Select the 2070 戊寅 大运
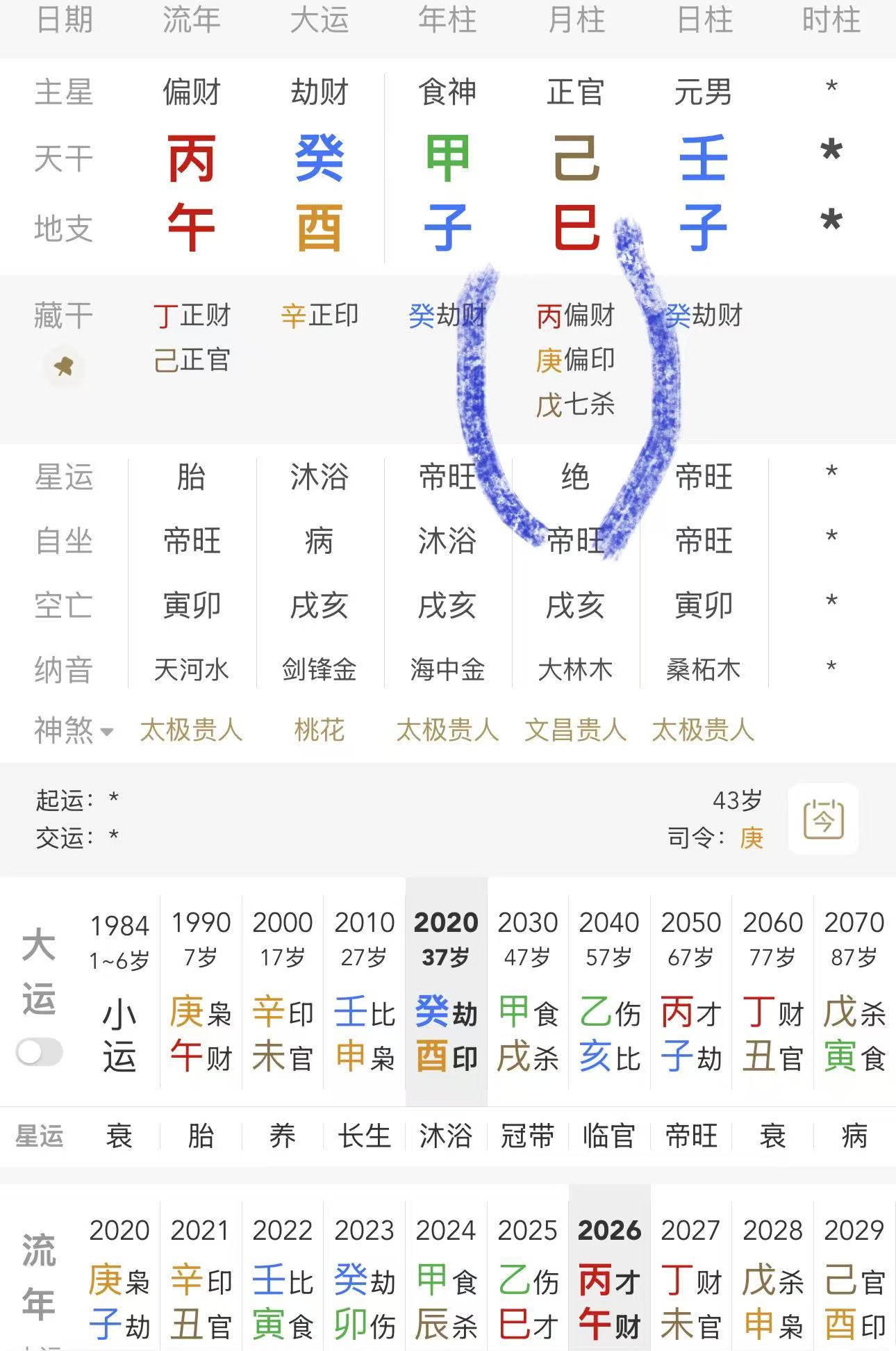Viewport: 896px width, 1351px height. (x=854, y=994)
